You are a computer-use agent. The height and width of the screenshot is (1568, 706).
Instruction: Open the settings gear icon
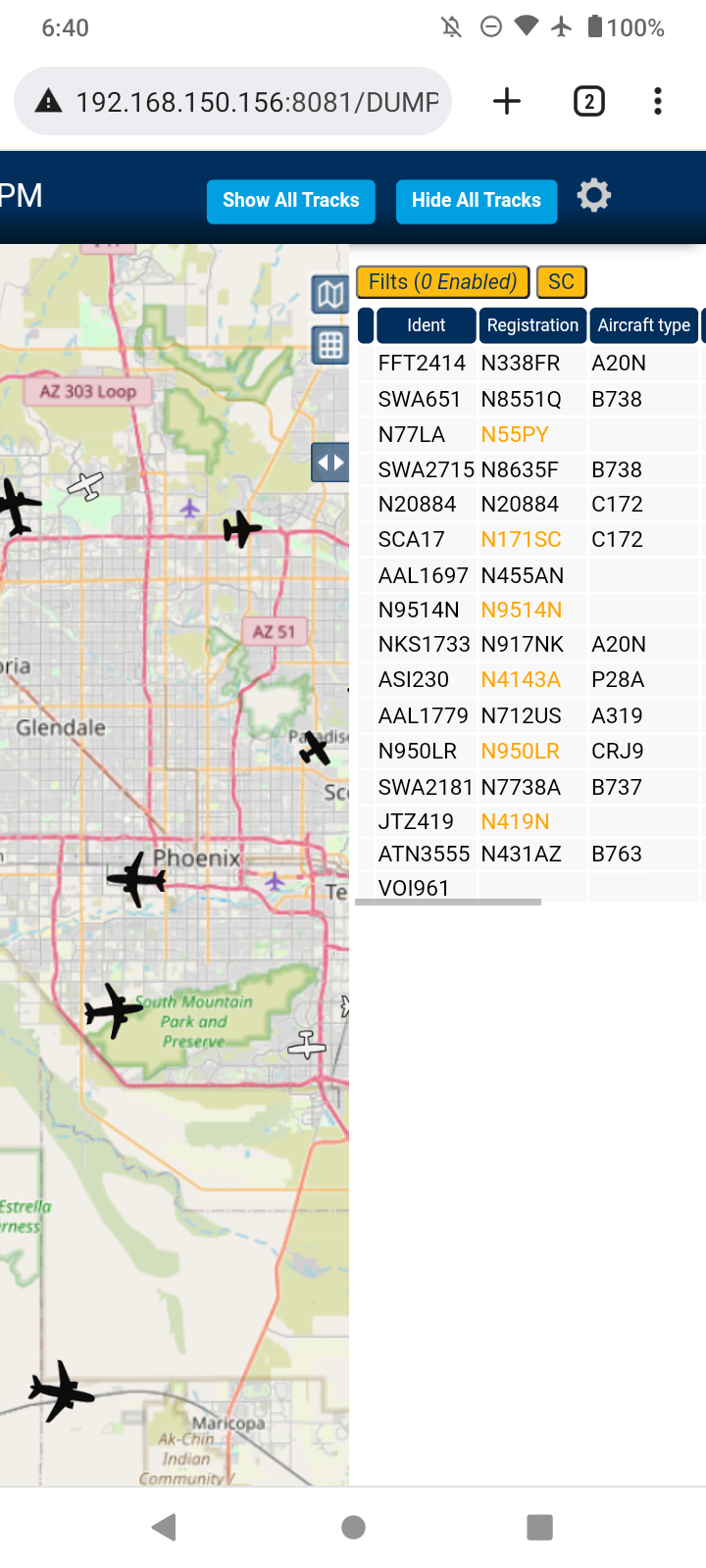click(x=593, y=196)
